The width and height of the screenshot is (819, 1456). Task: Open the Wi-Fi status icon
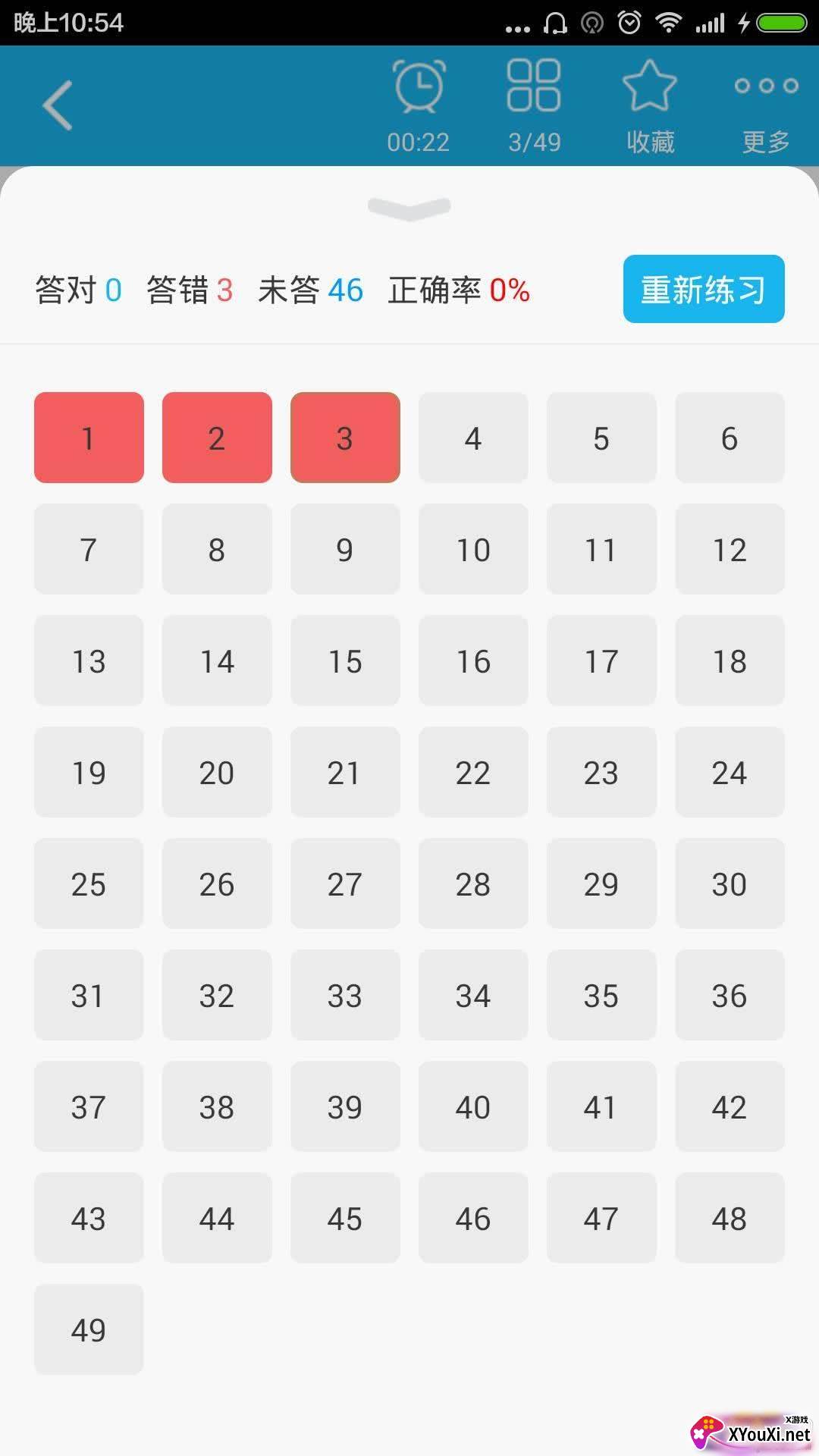670,22
